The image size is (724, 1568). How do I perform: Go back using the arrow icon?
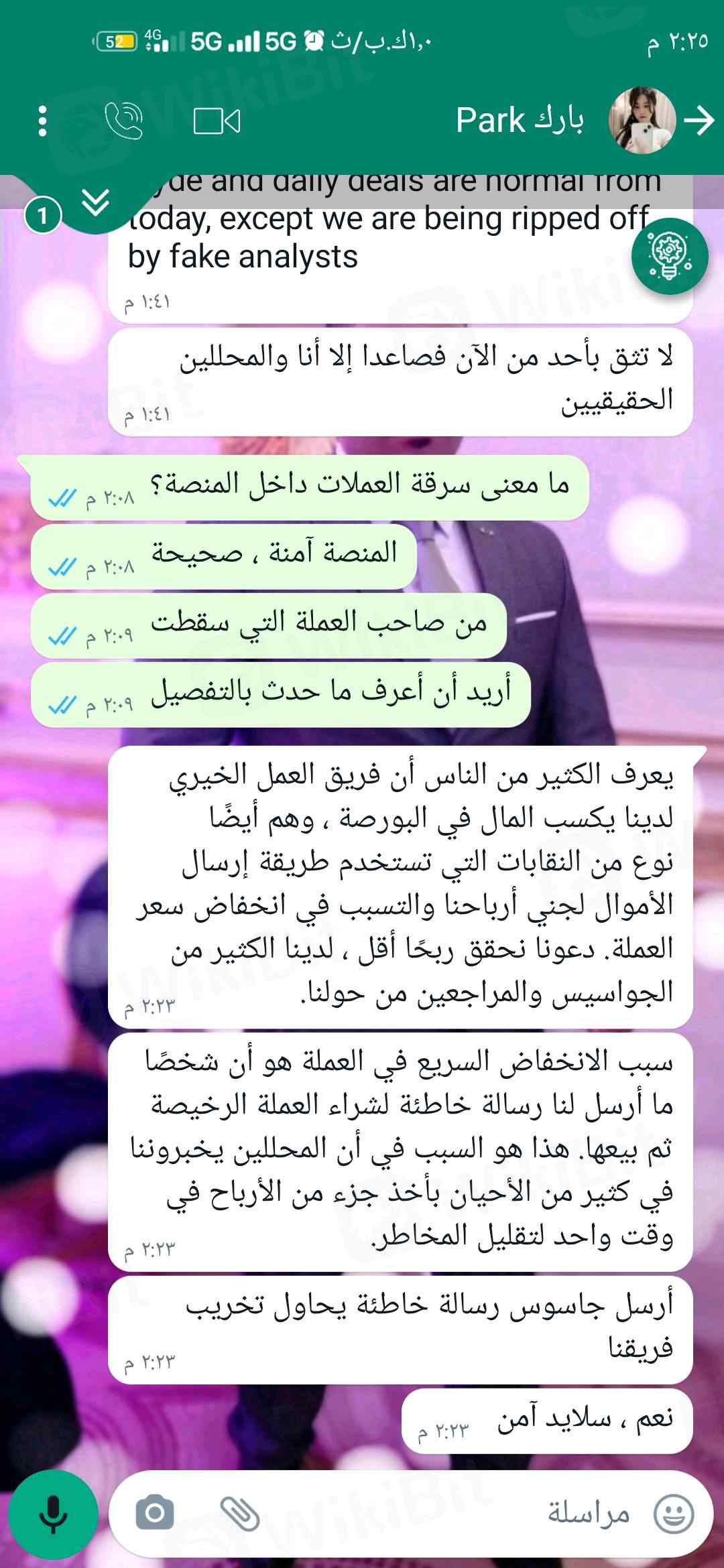[699, 121]
